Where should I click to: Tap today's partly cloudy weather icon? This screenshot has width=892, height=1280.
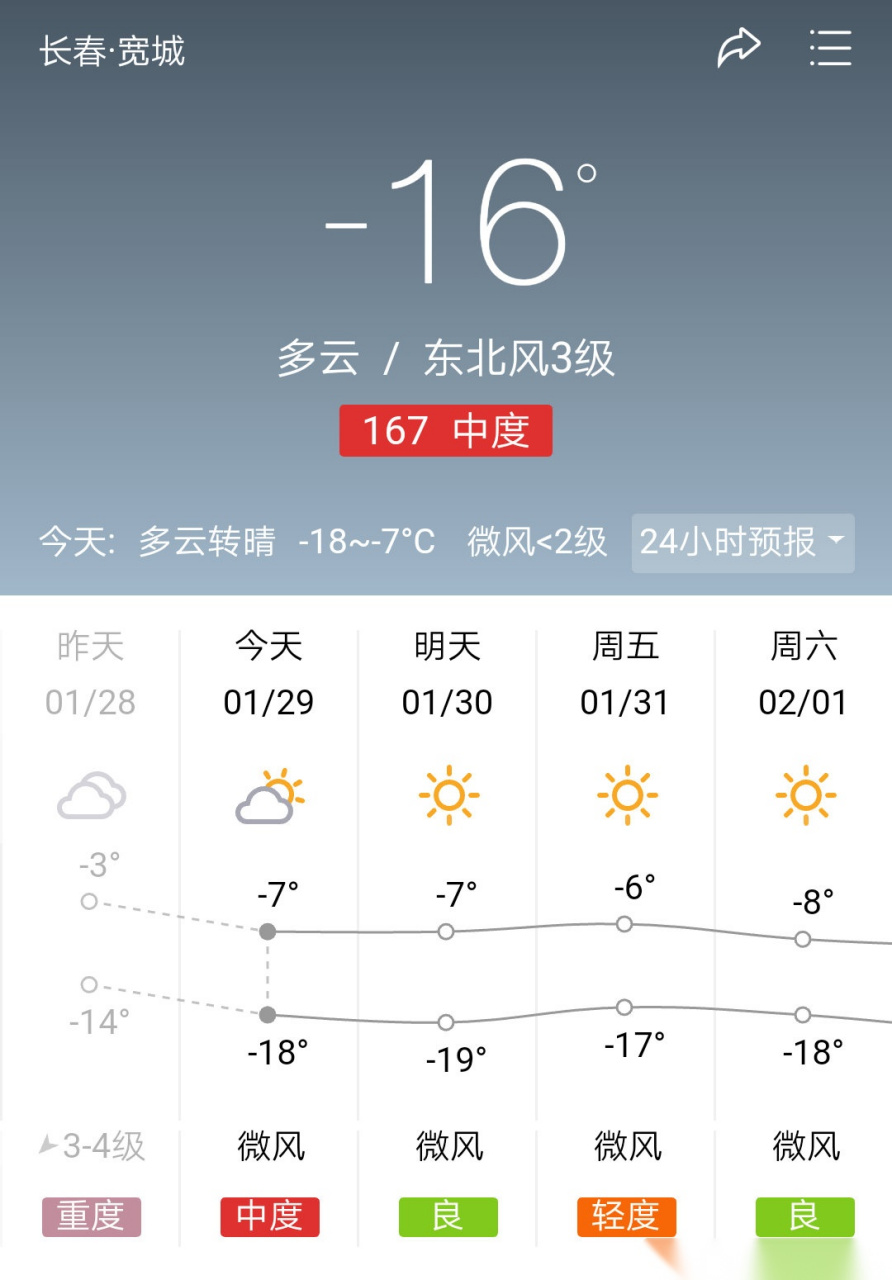[268, 795]
